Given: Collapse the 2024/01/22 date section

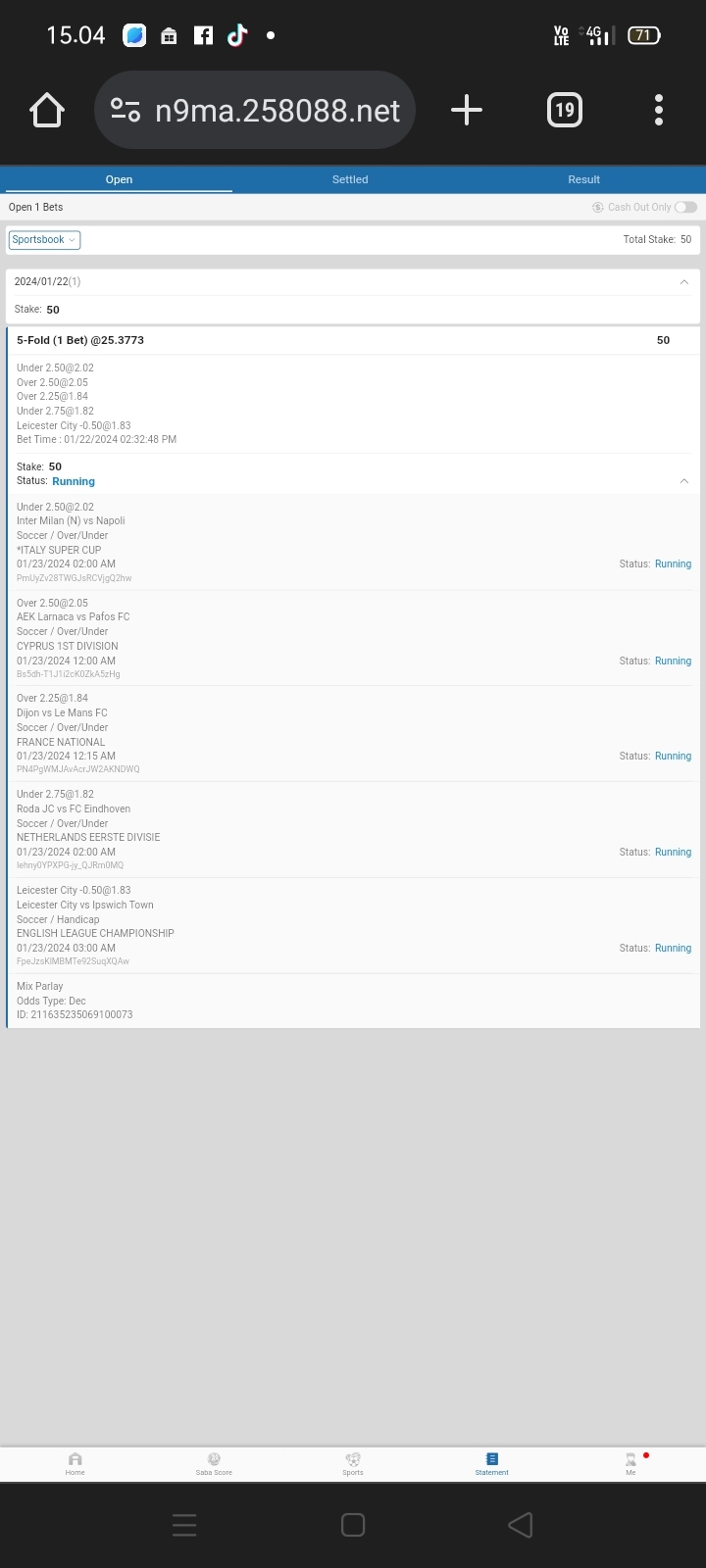Looking at the screenshot, I should [683, 281].
